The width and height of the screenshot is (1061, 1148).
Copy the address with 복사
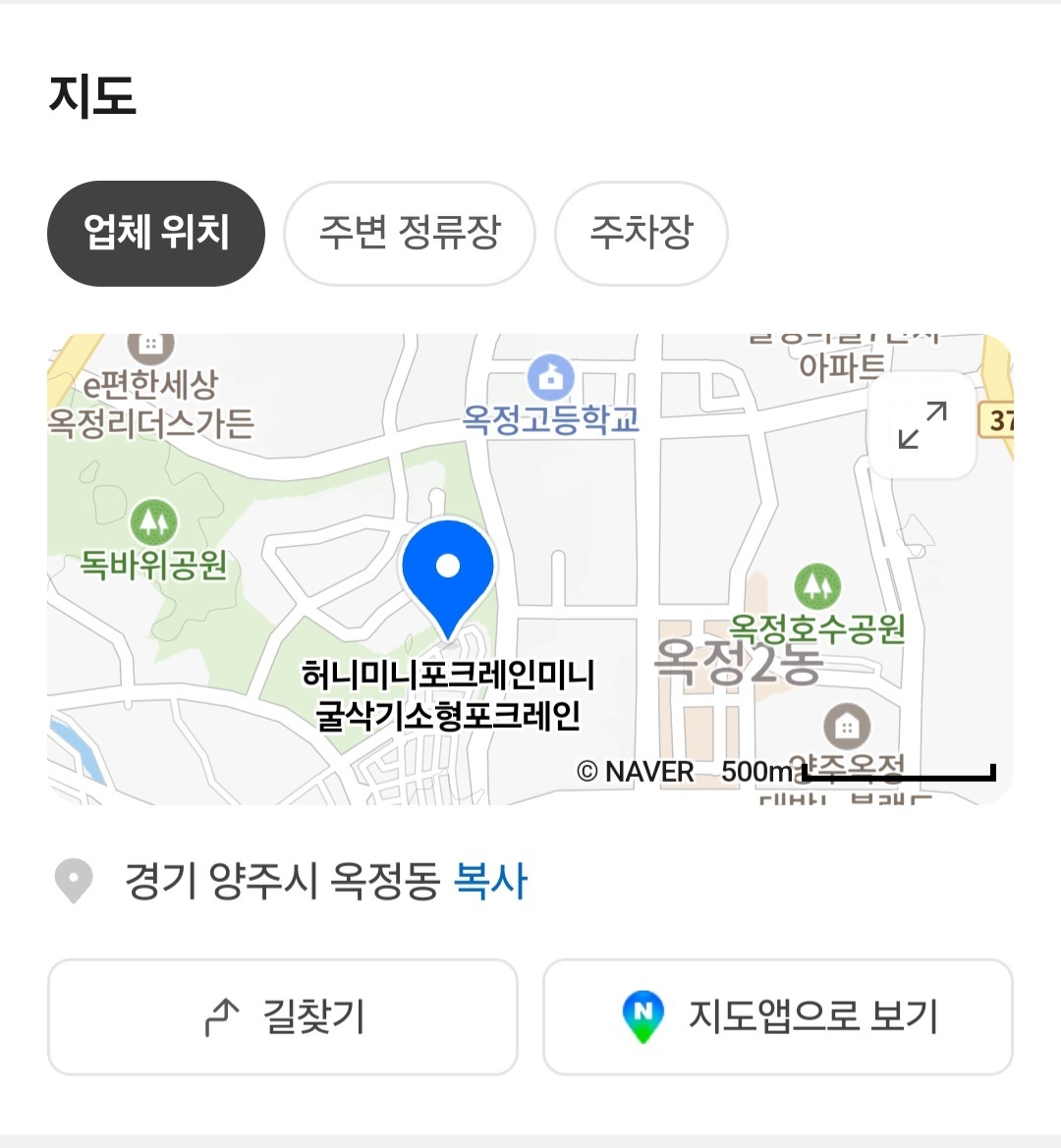pyautogui.click(x=490, y=881)
